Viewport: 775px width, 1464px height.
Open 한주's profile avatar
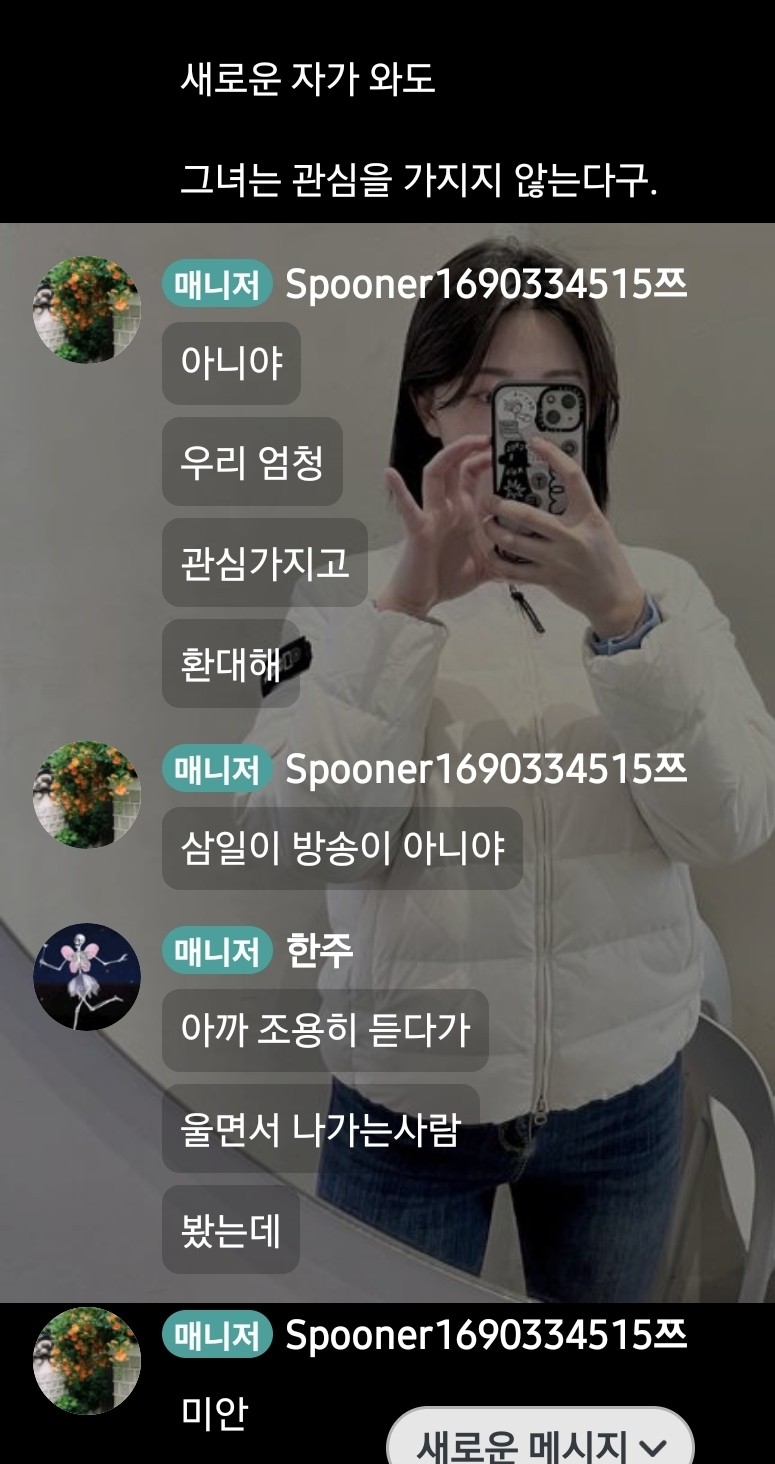(x=87, y=976)
